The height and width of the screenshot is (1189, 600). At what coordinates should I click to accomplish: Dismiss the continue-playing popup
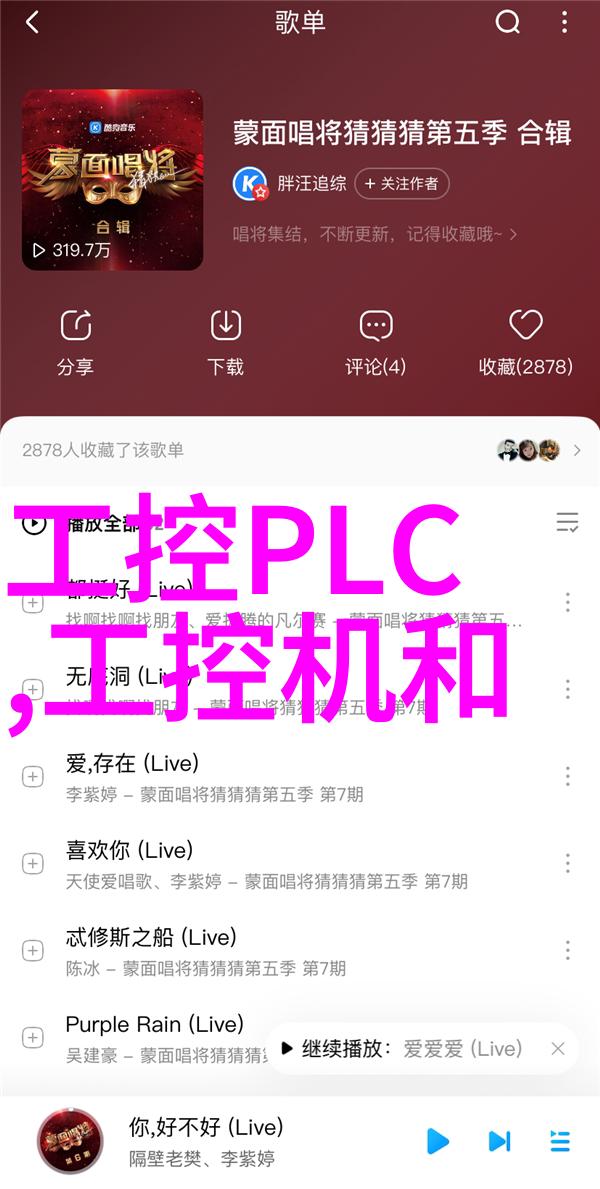(558, 1049)
